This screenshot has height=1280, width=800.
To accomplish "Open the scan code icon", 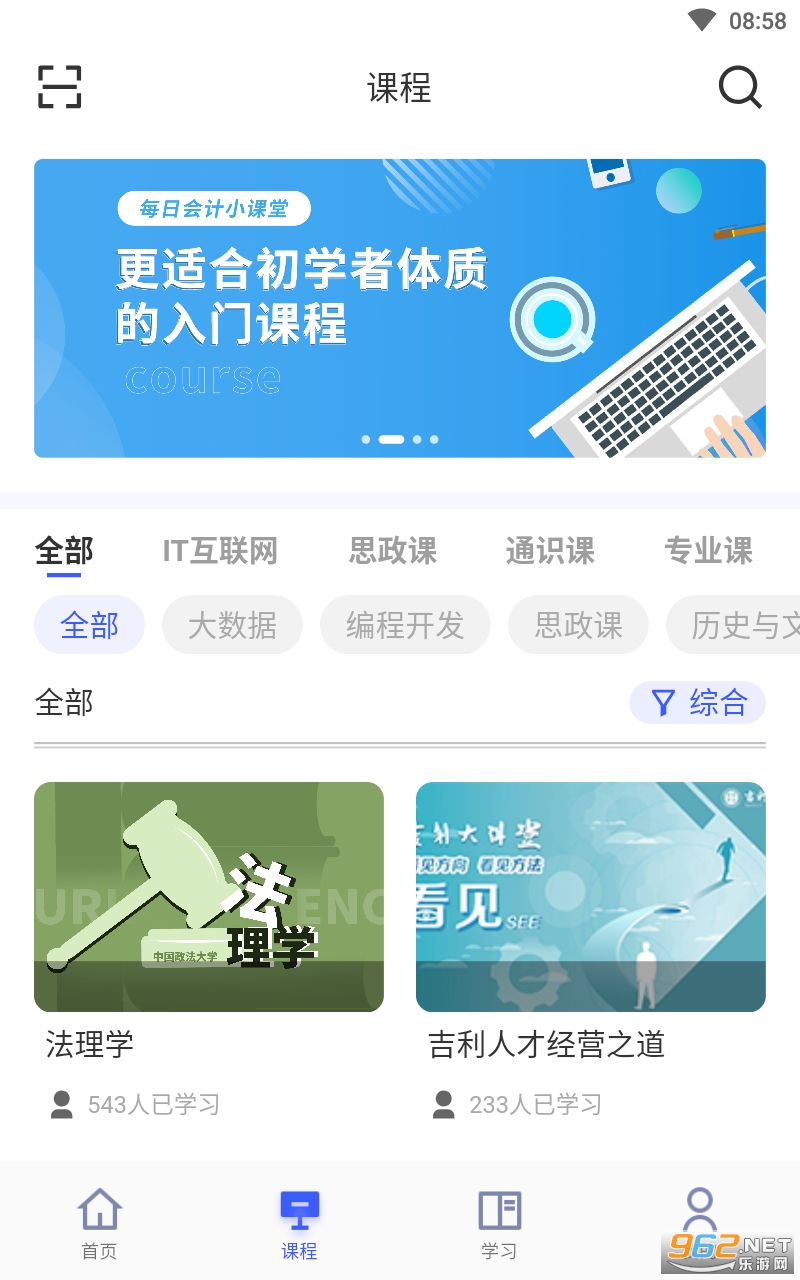I will coord(59,87).
